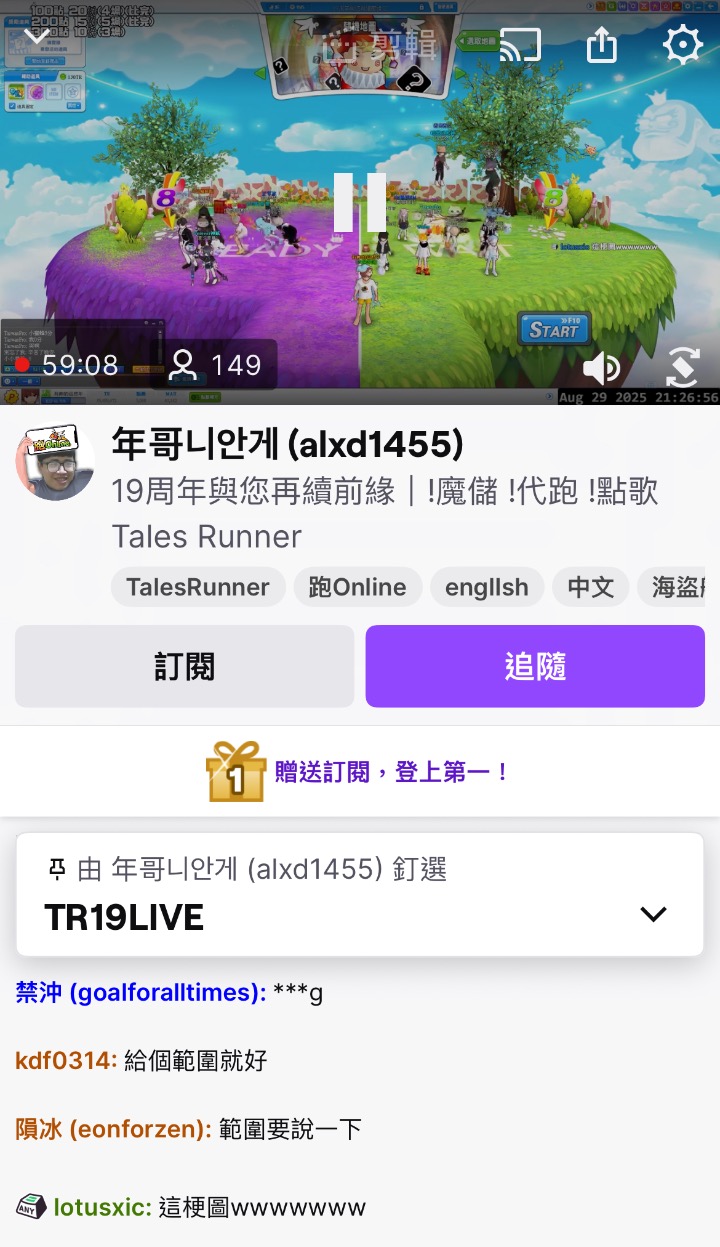Open kdf0314's chat profile
The width and height of the screenshot is (720, 1247).
(66, 1061)
